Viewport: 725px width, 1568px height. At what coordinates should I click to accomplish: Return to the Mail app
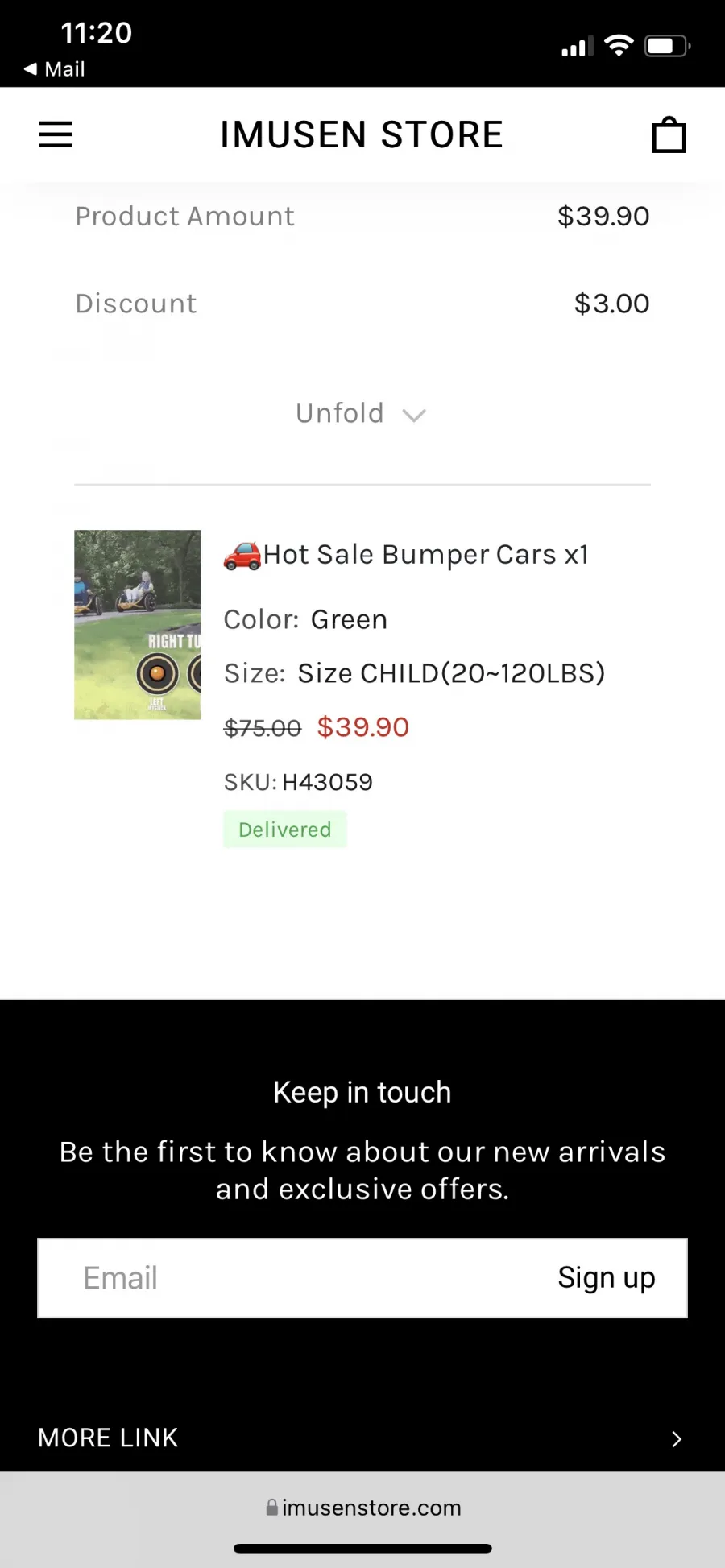55,69
